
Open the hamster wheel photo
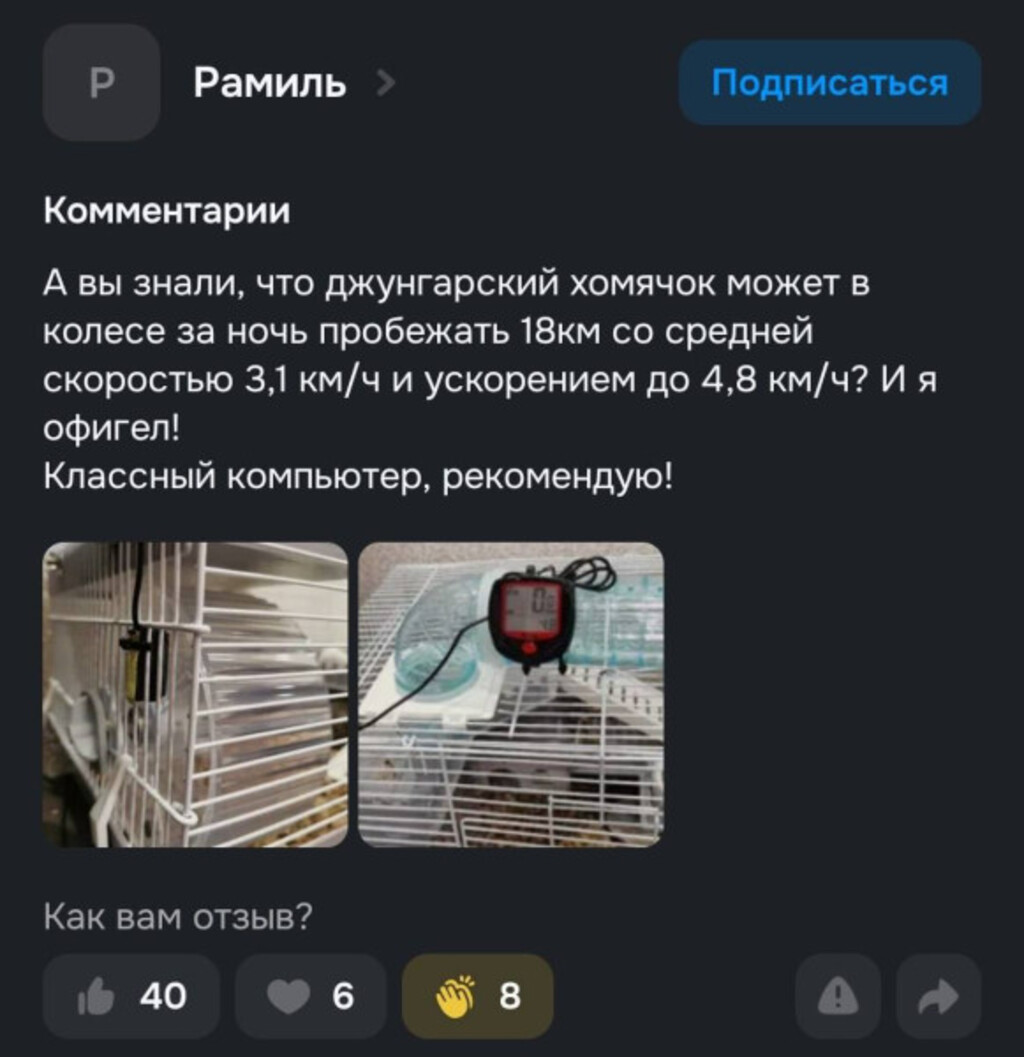click(x=195, y=694)
